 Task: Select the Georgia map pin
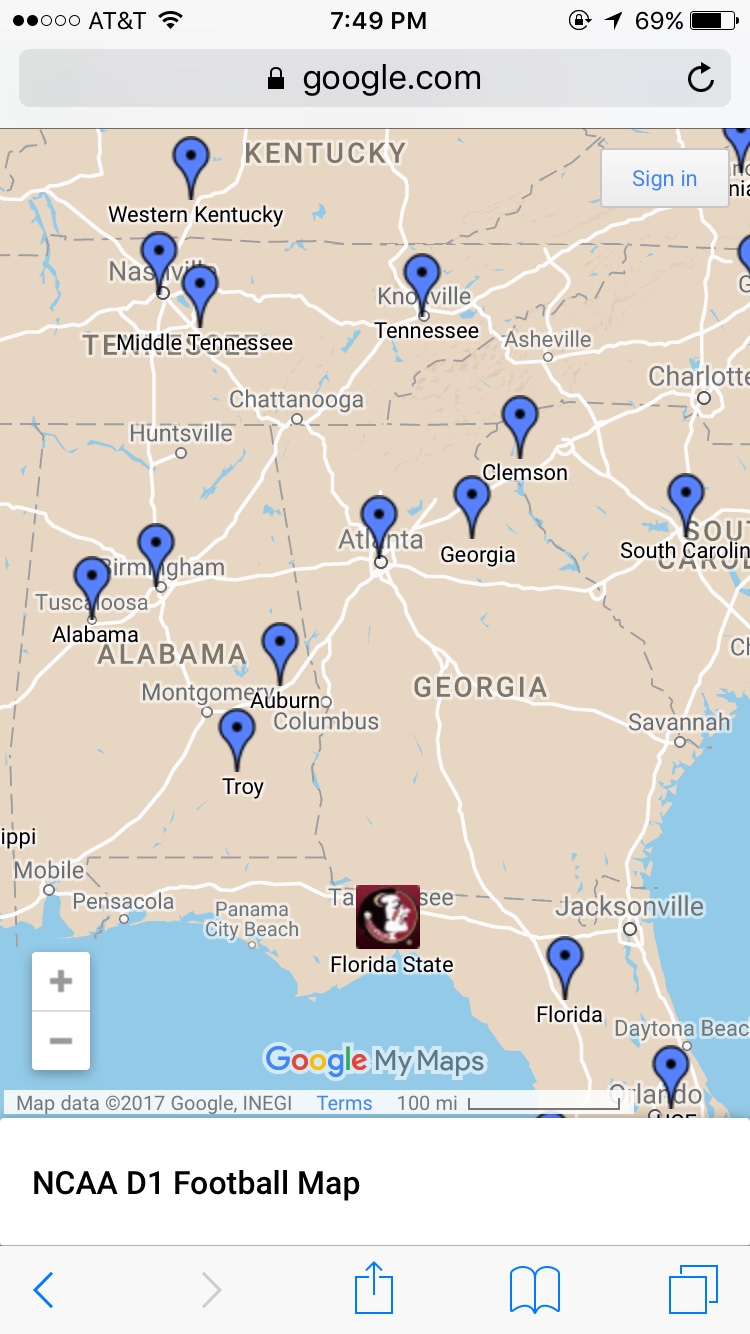pyautogui.click(x=472, y=500)
